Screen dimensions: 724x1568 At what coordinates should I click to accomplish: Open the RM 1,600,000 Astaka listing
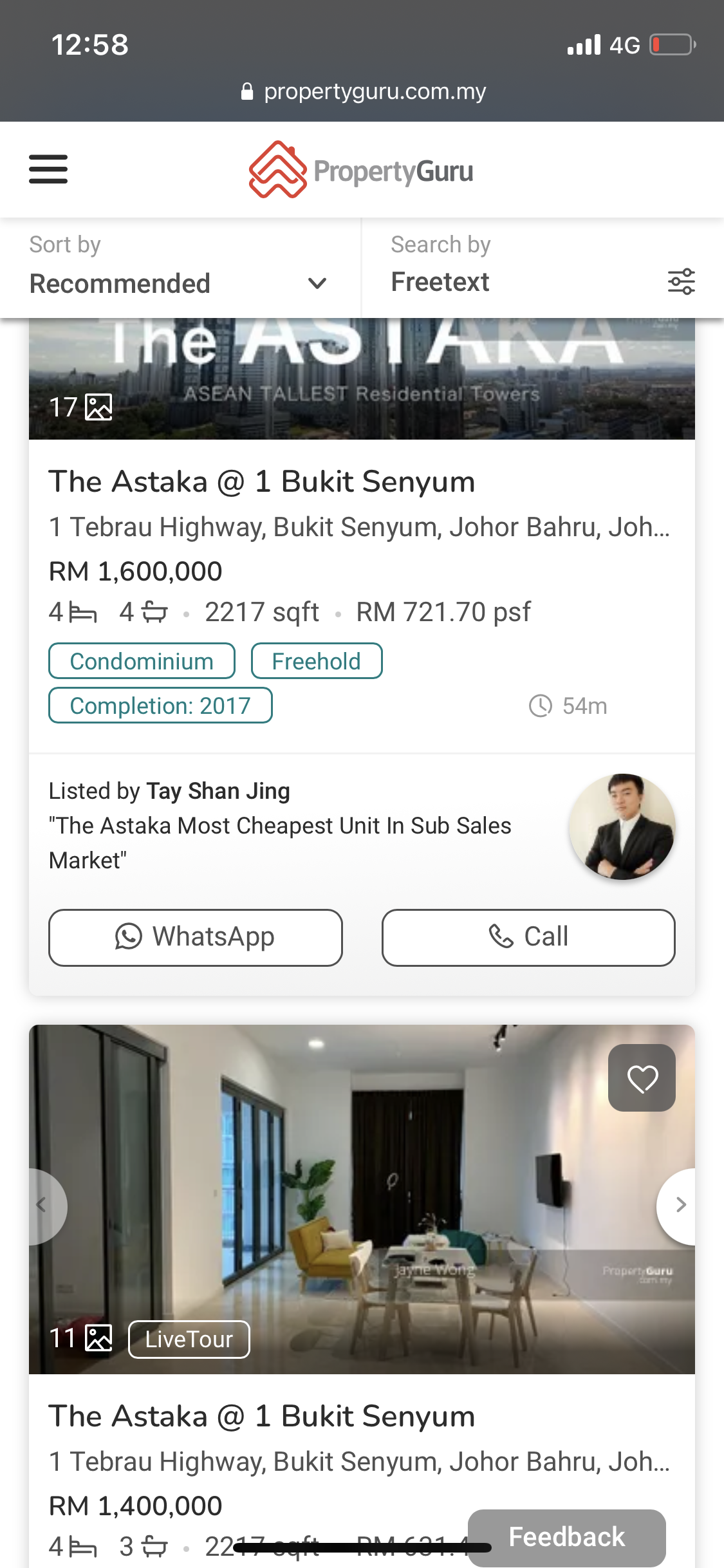[261, 482]
